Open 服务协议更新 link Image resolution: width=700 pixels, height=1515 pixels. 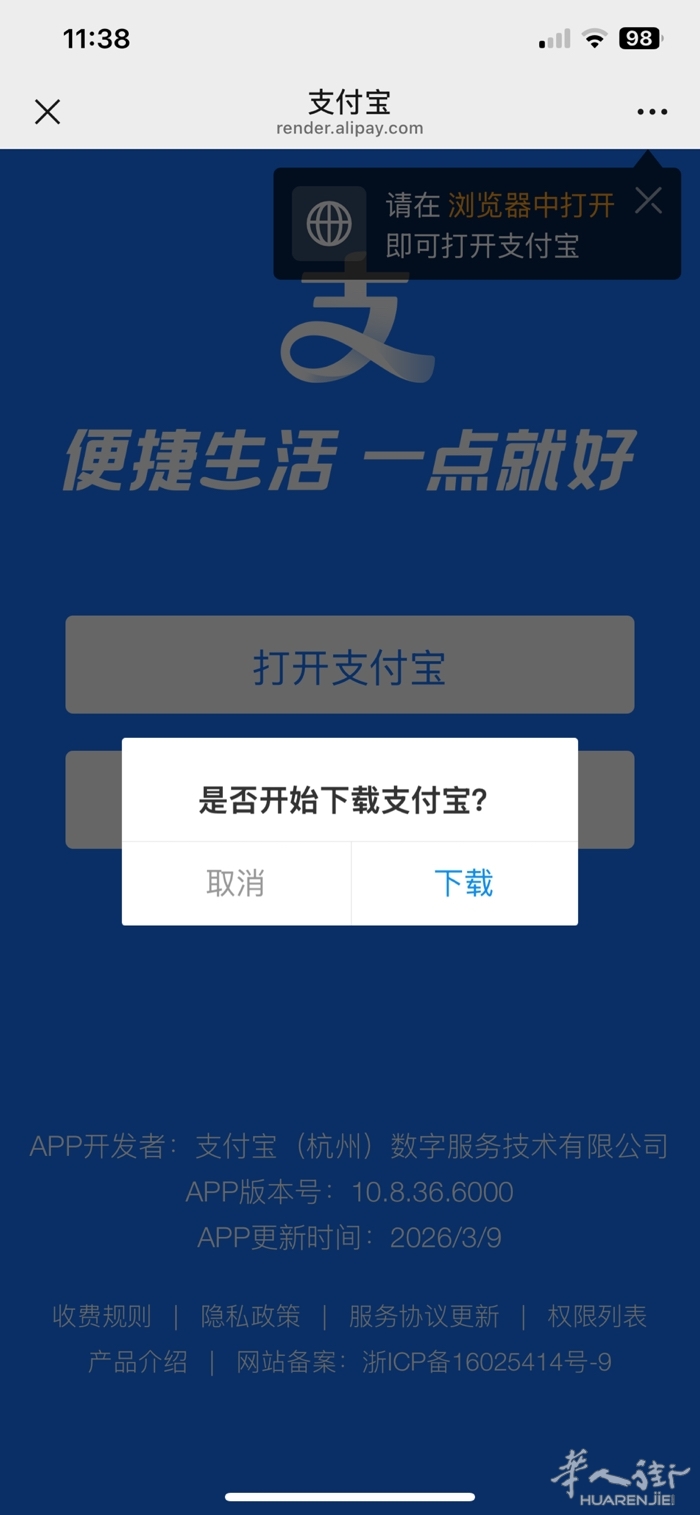tap(424, 1316)
